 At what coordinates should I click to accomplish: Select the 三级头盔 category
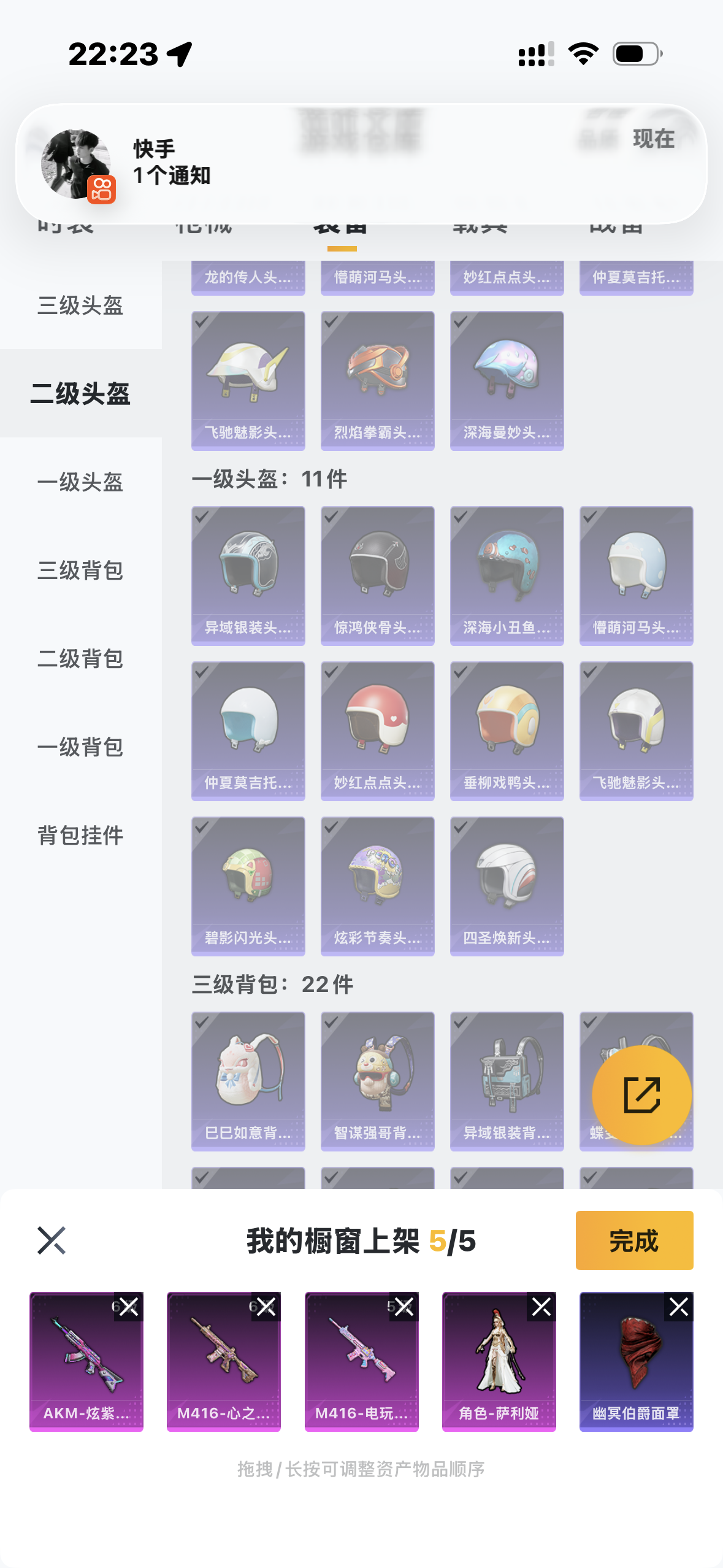[80, 306]
